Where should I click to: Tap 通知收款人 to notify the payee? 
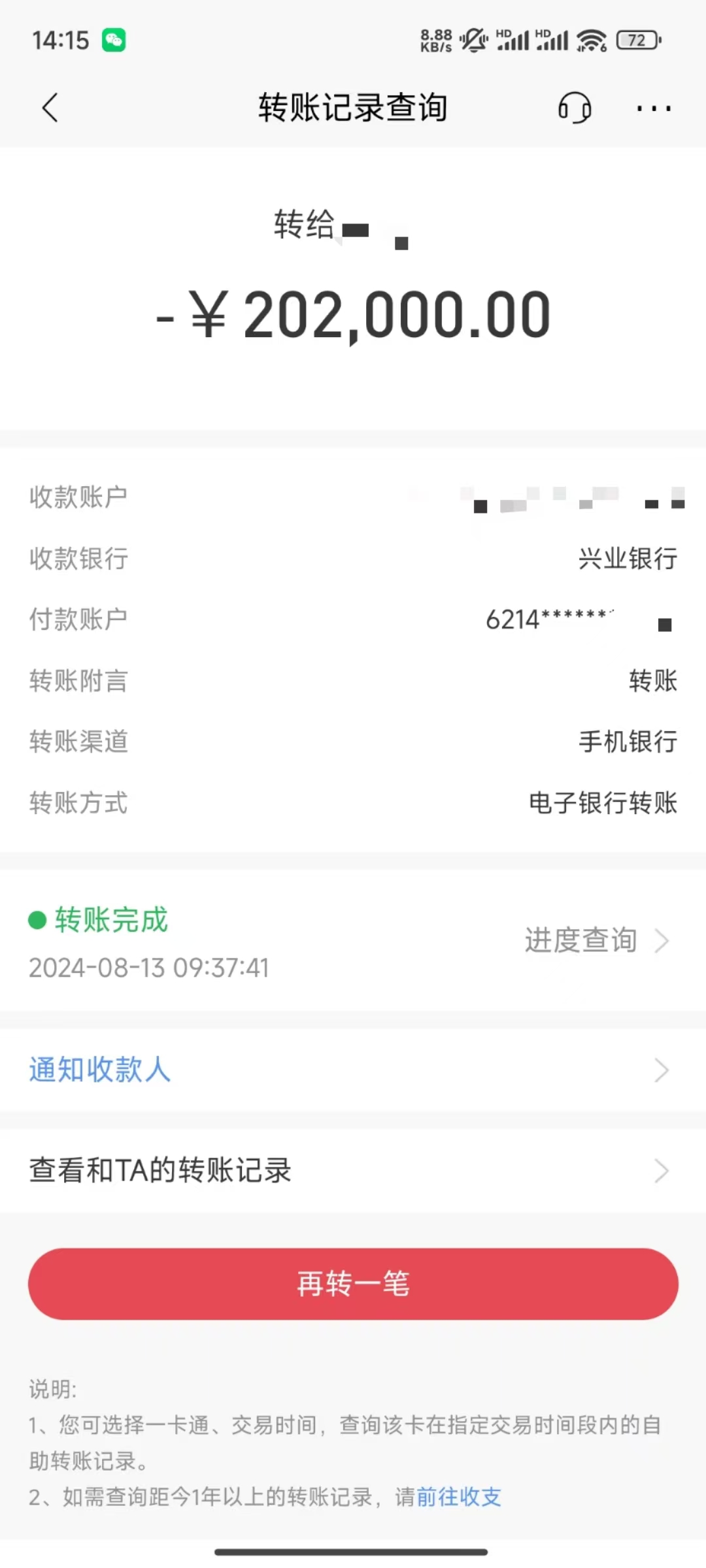(x=100, y=1070)
